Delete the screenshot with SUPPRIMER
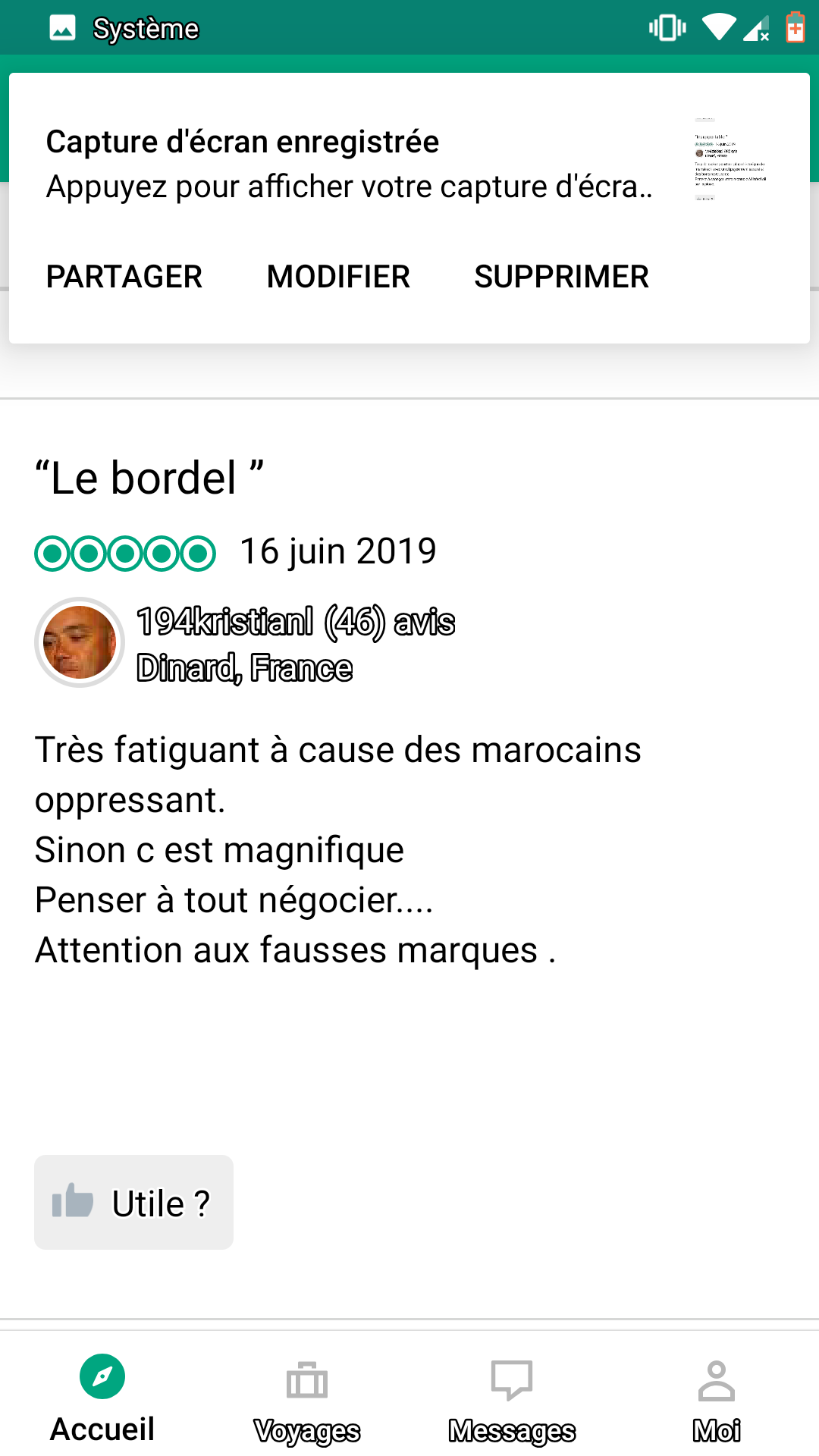The width and height of the screenshot is (819, 1456). click(x=561, y=277)
